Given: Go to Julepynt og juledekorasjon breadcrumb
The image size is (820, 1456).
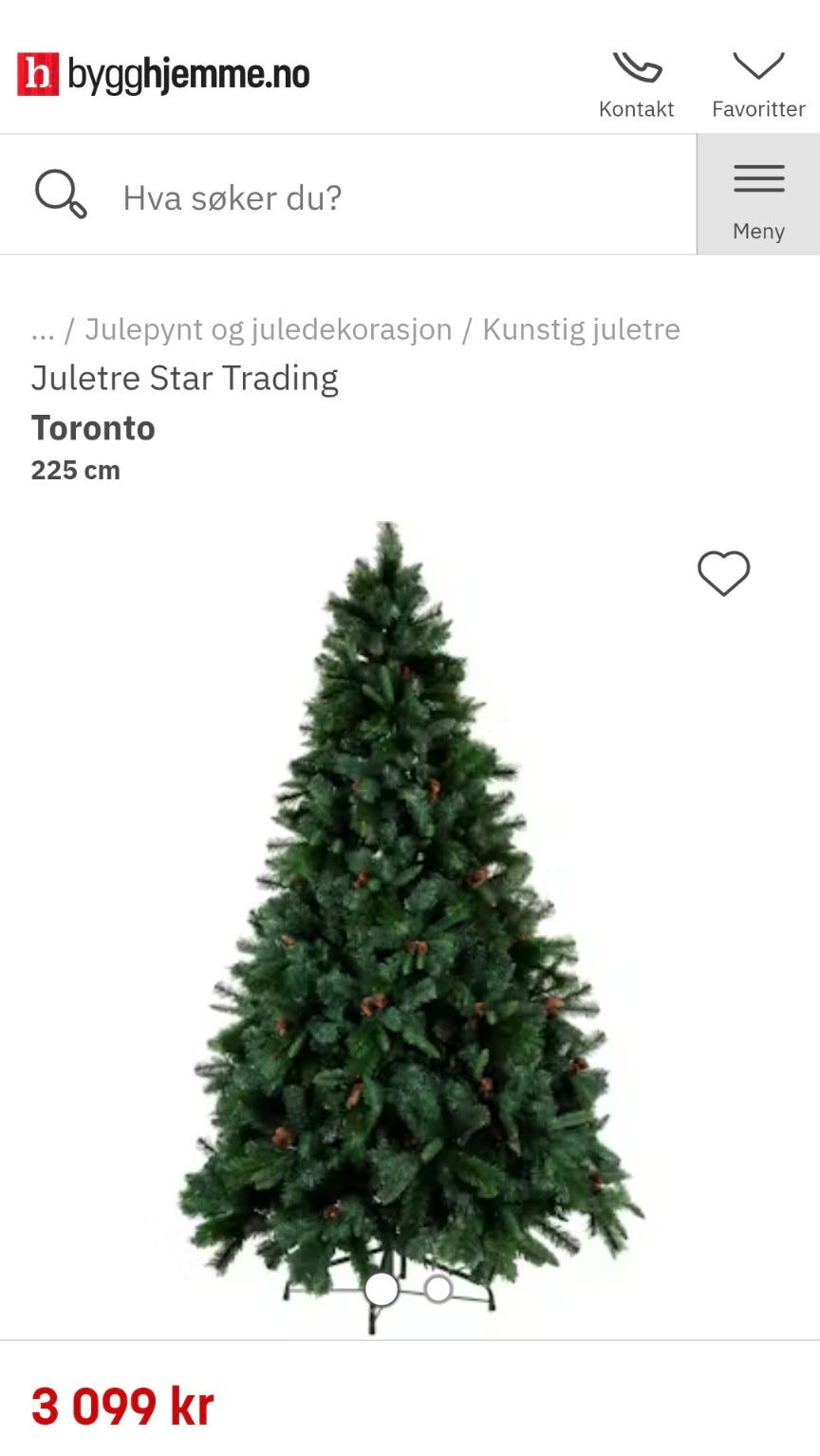Looking at the screenshot, I should [268, 329].
